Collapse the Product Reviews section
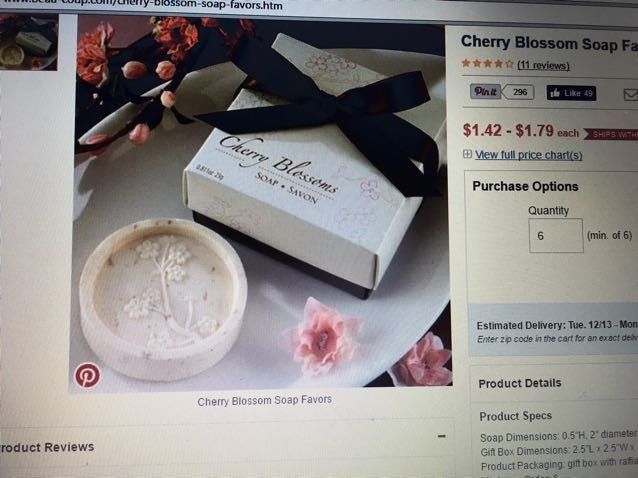 pyautogui.click(x=441, y=437)
